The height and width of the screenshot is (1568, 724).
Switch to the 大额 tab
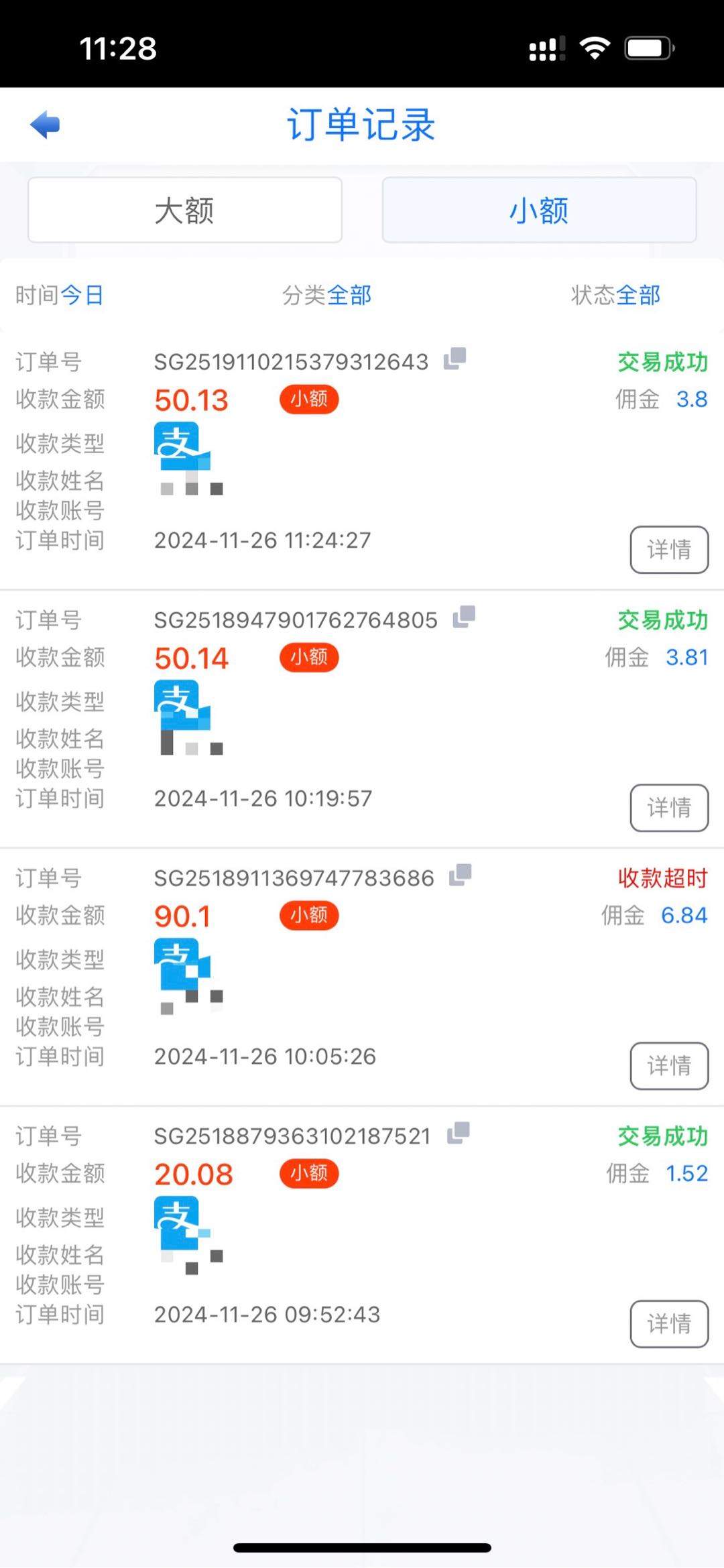pos(185,210)
